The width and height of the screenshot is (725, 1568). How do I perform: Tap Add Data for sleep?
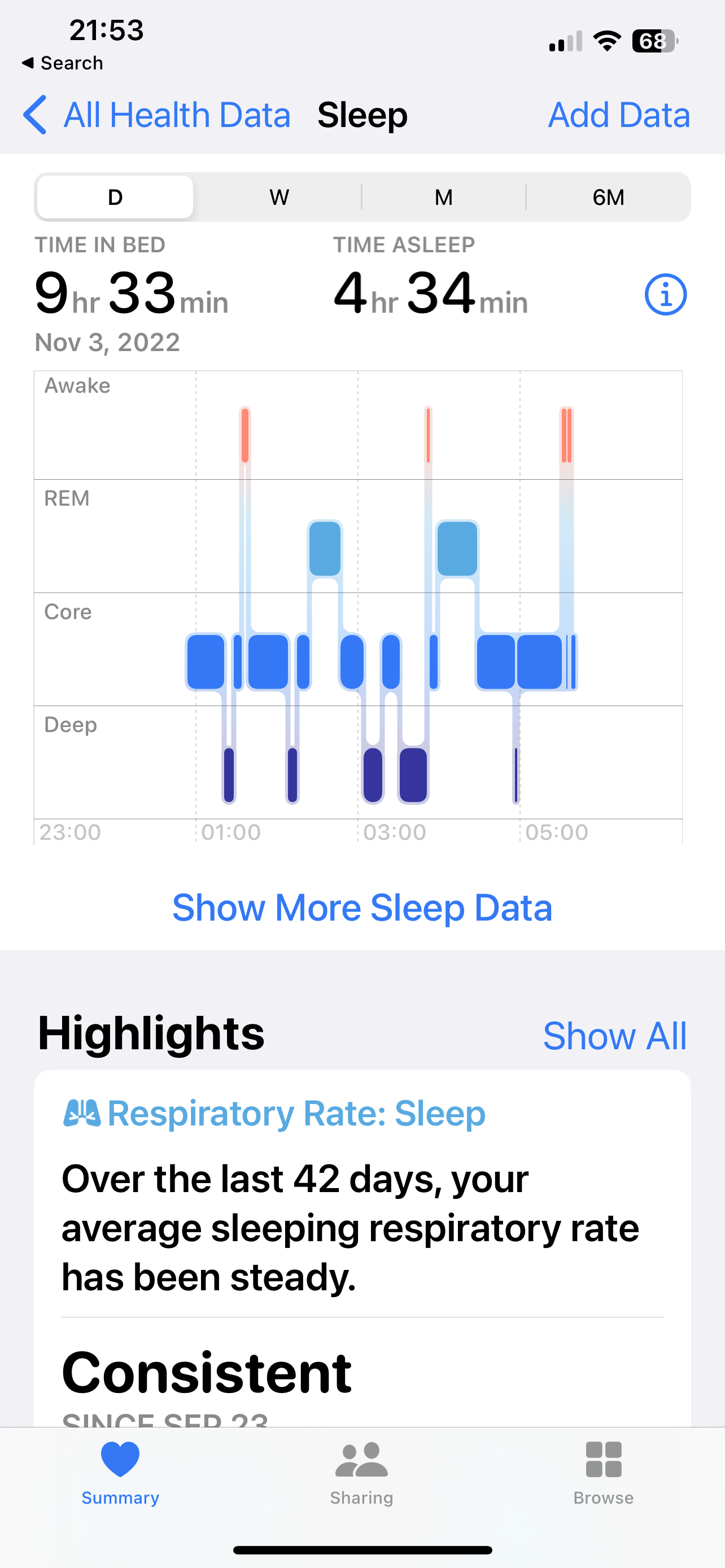click(618, 115)
